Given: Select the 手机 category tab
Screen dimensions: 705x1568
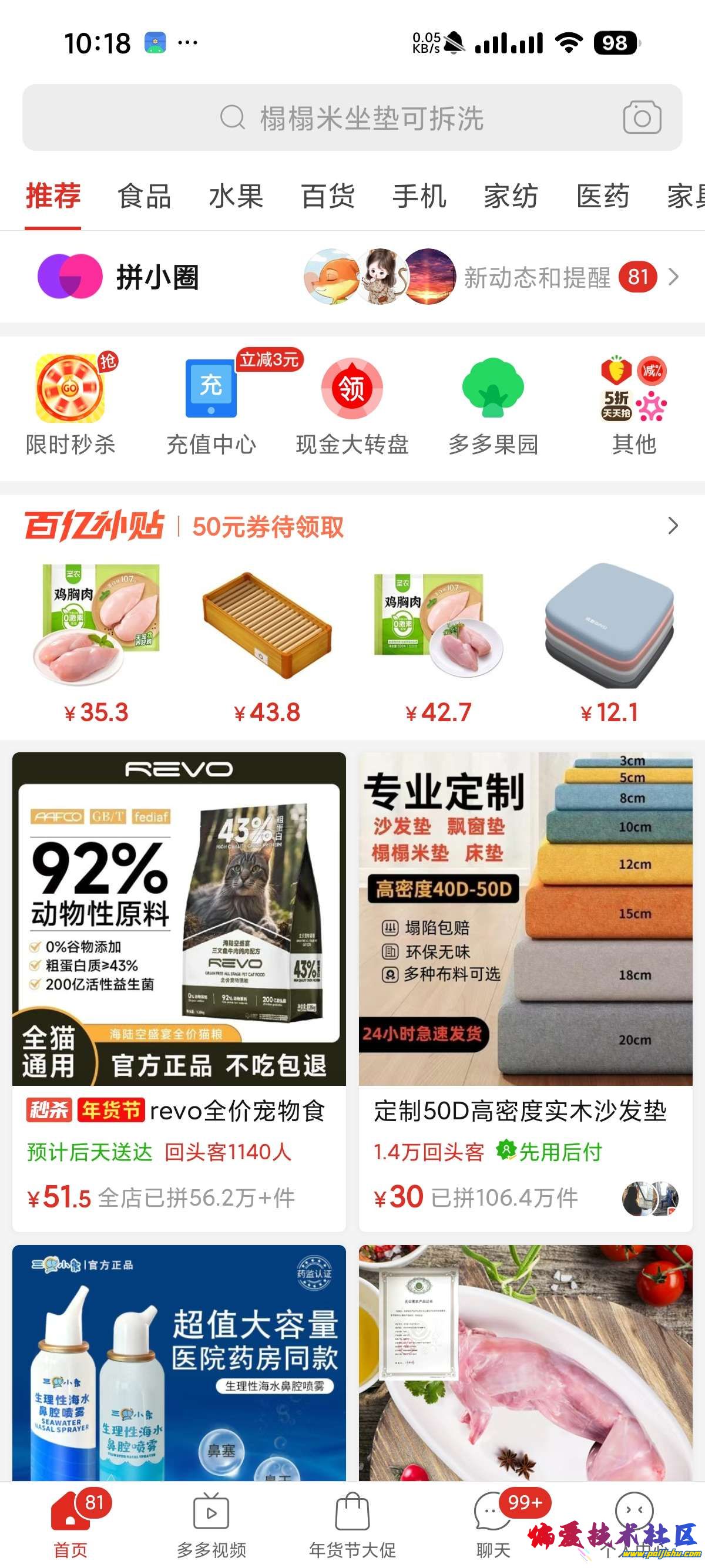Looking at the screenshot, I should [419, 197].
